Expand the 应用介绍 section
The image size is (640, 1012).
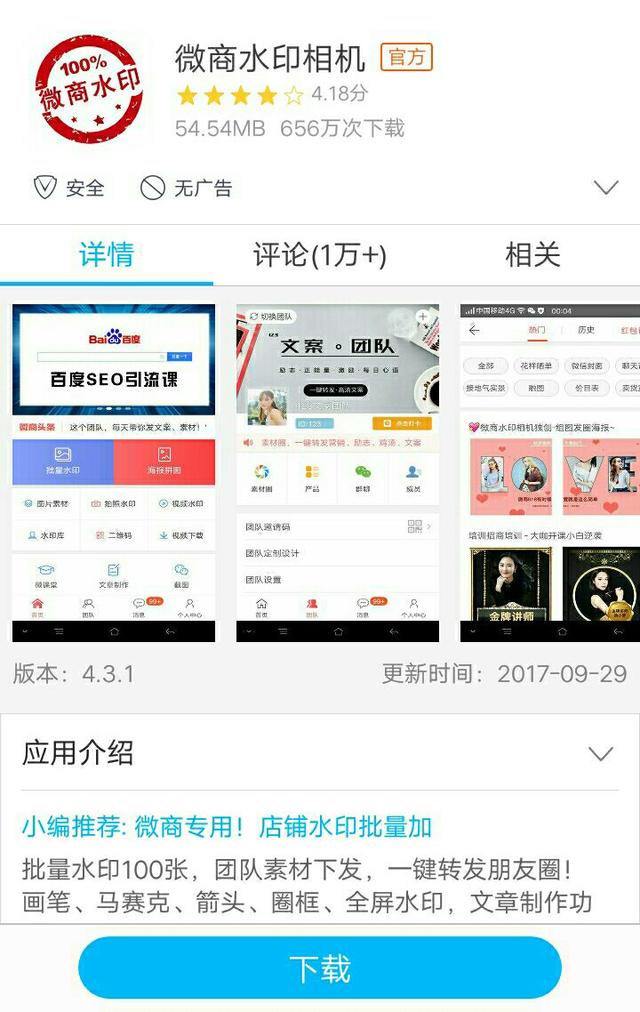tap(601, 753)
